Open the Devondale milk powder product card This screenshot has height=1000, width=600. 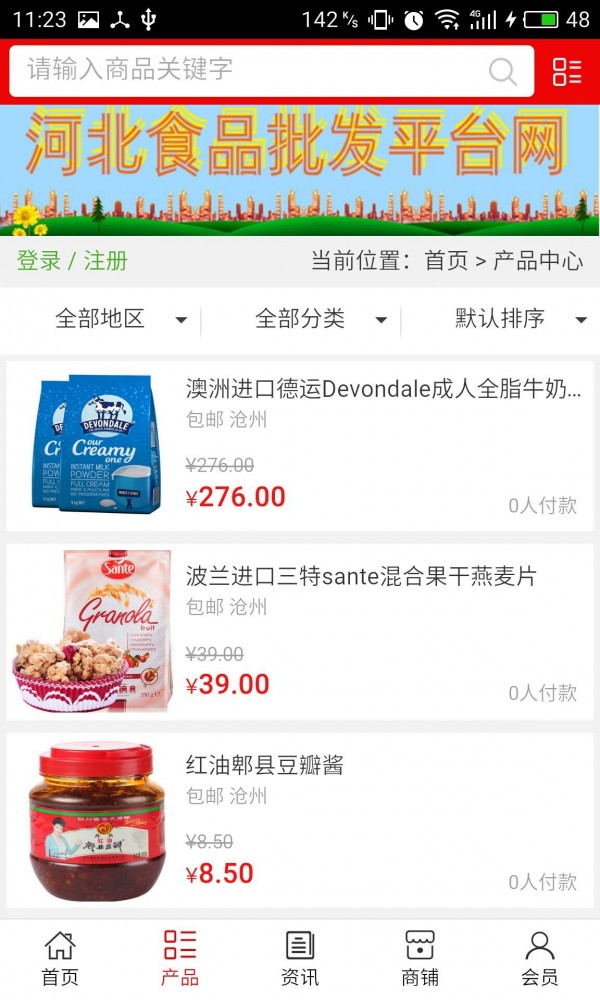point(300,446)
